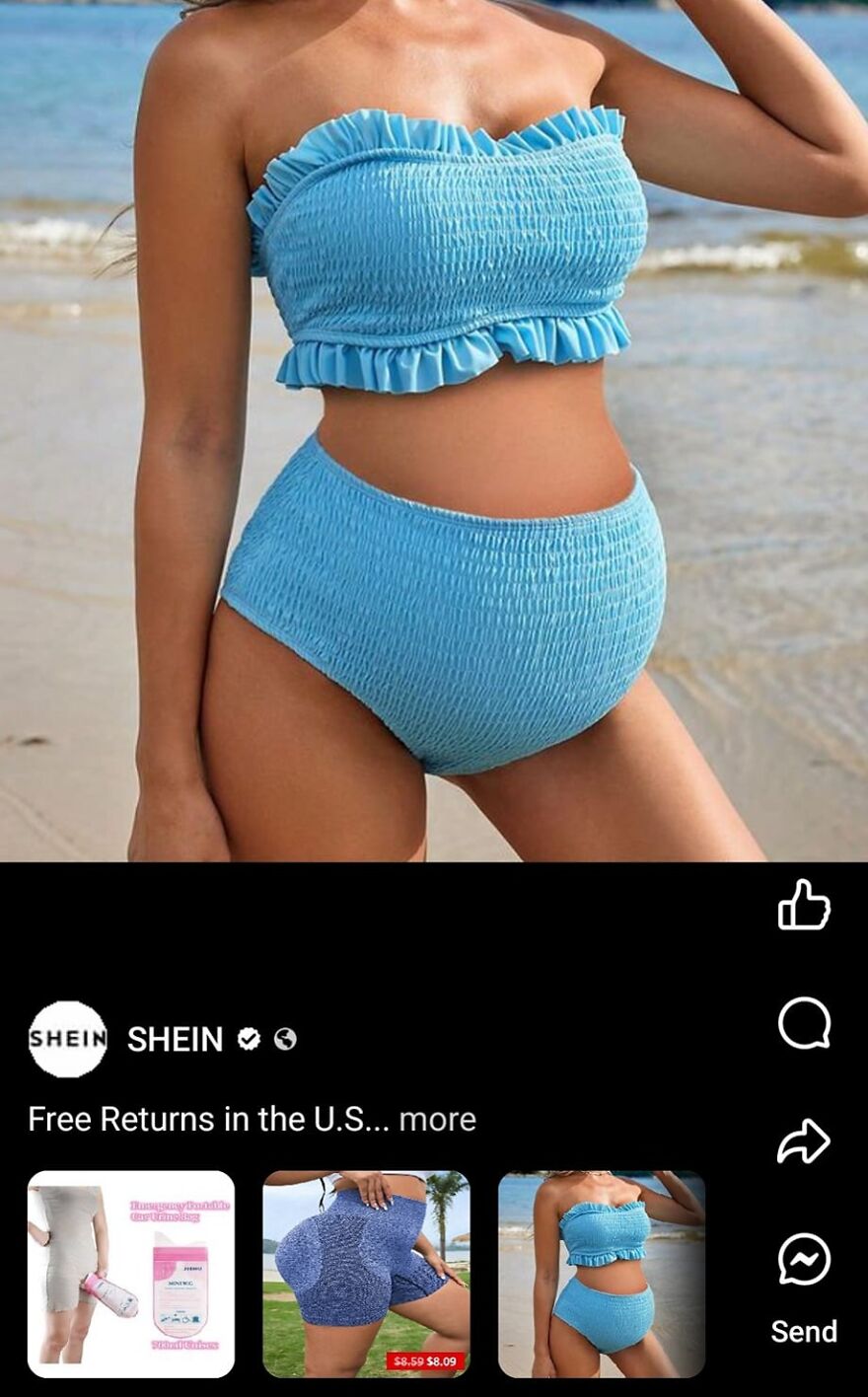Click the globe public-audience icon
868x1397 pixels.
pos(287,1038)
